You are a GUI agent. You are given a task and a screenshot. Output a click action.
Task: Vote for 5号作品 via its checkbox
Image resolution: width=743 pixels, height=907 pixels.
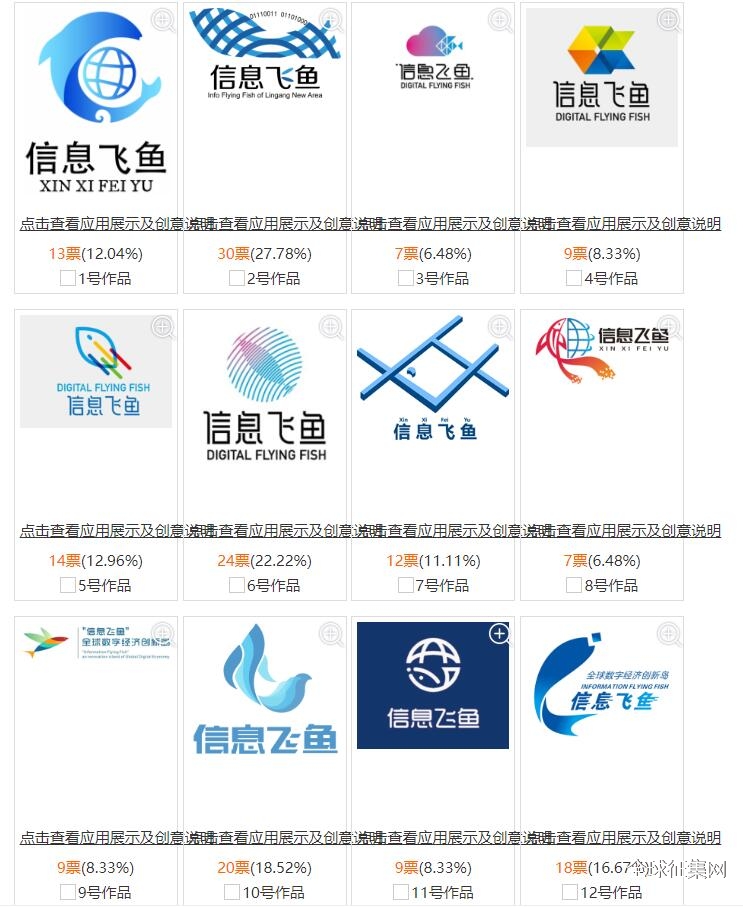67,585
